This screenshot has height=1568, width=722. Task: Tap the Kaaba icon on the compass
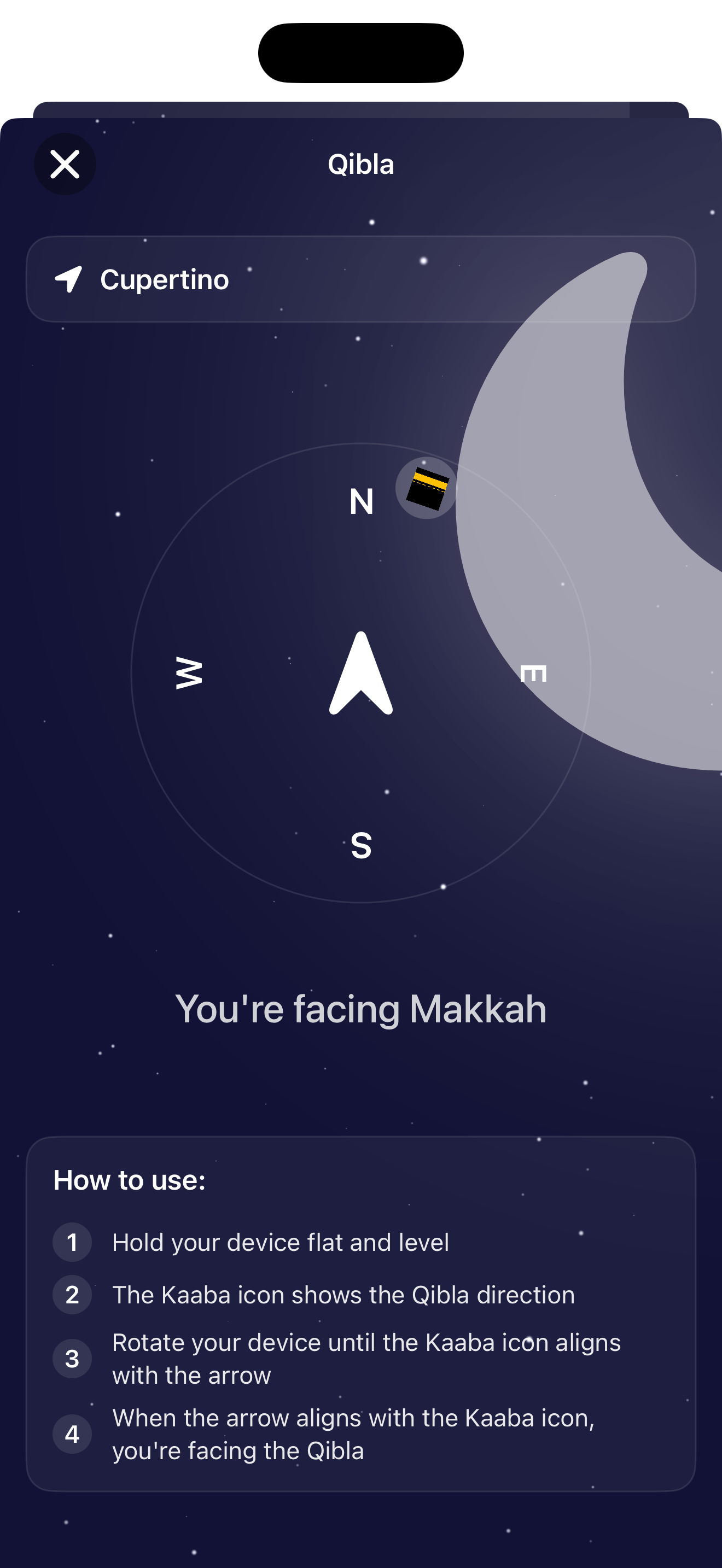tap(425, 487)
